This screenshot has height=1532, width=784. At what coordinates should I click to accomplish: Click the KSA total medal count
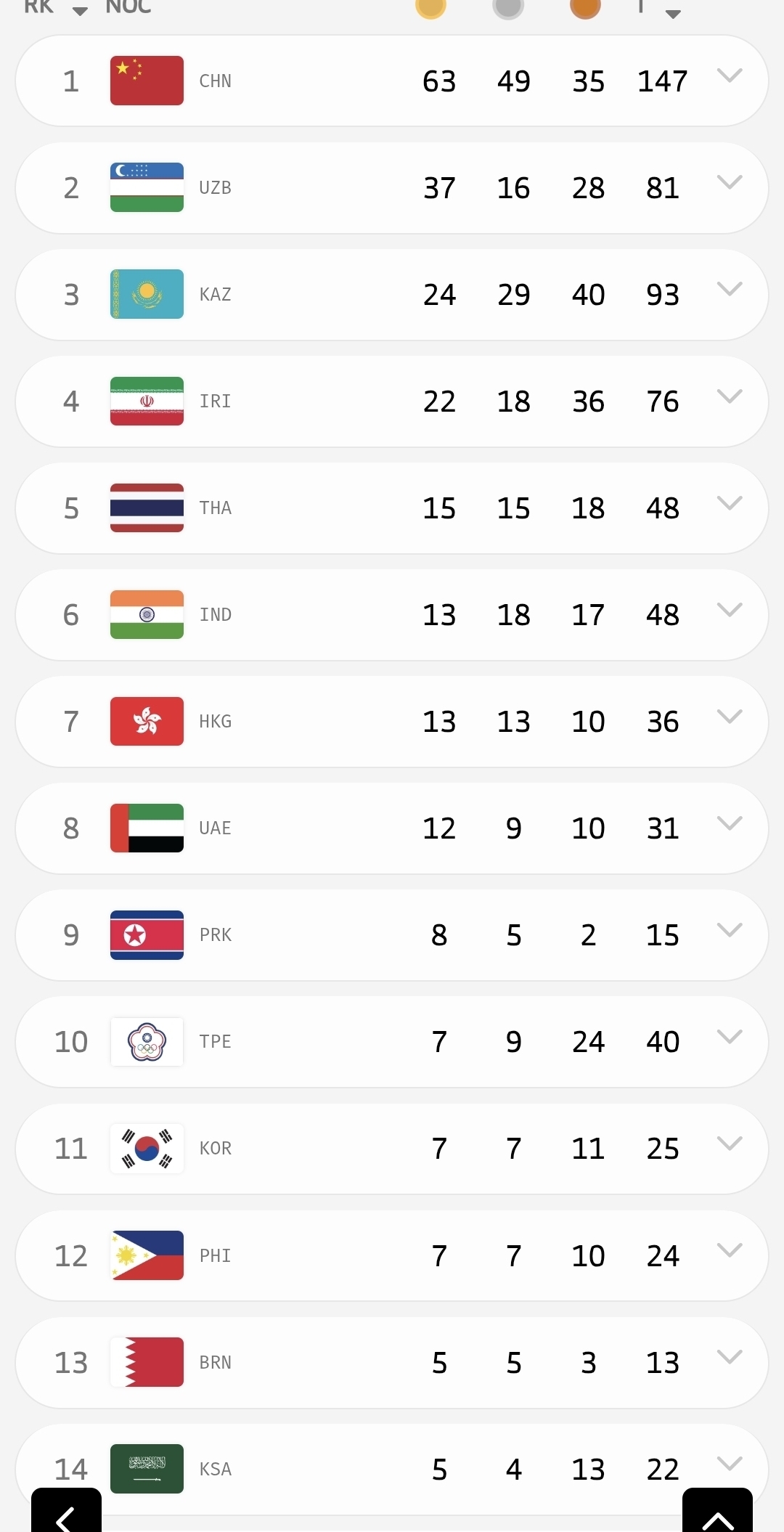(661, 1469)
